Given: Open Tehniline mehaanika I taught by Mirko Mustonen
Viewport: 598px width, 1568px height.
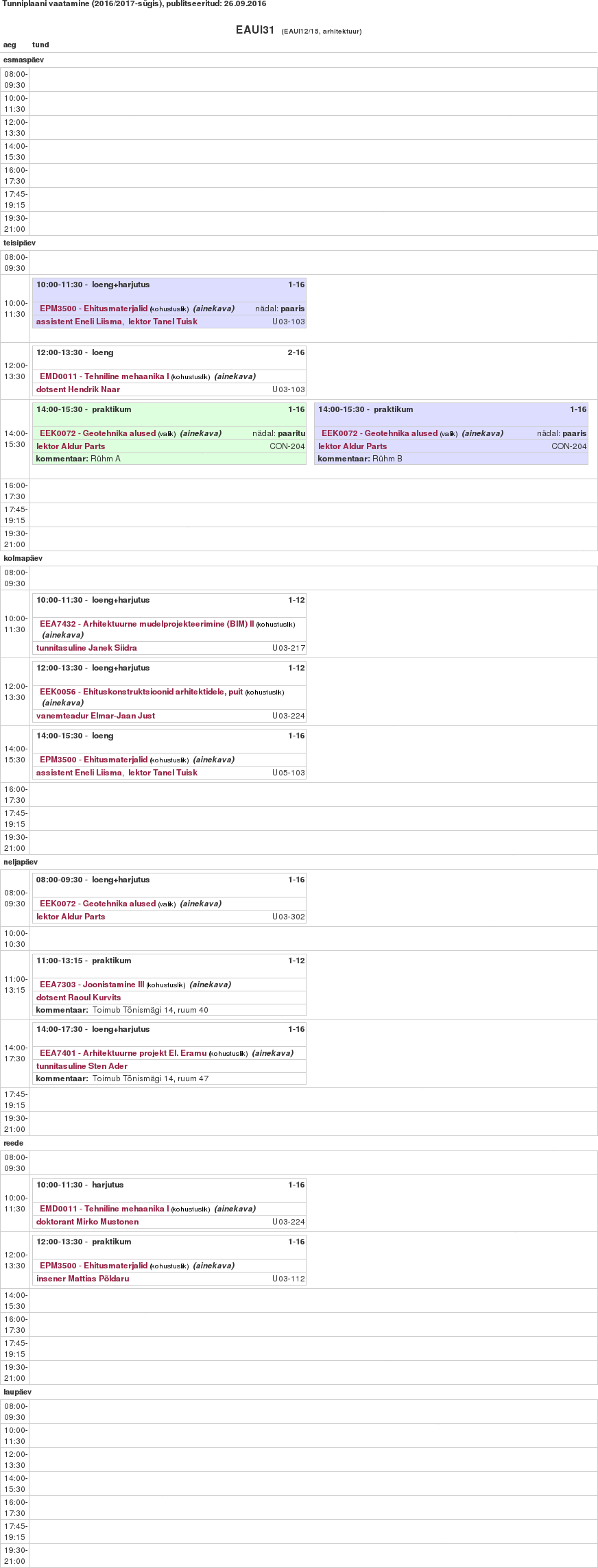Looking at the screenshot, I should tap(104, 1209).
